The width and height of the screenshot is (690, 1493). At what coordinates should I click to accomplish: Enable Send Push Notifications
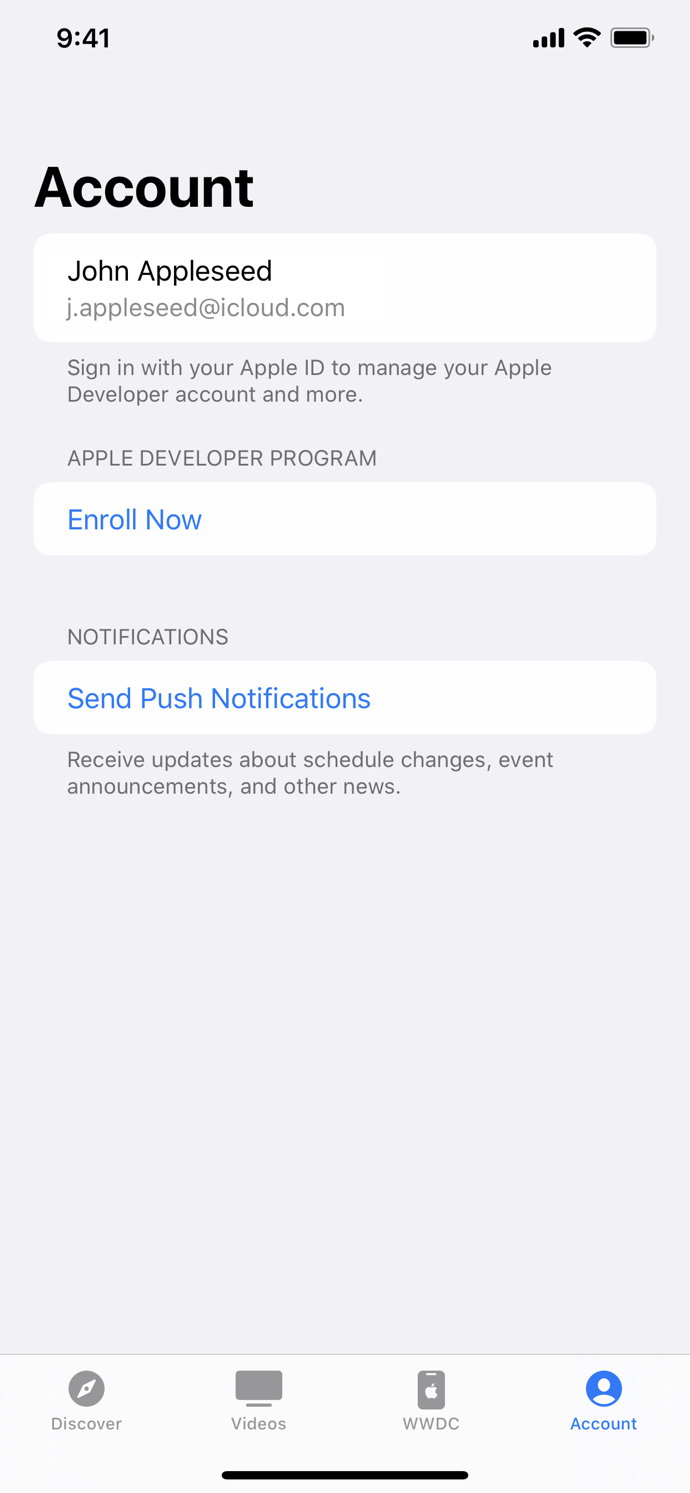[x=219, y=698]
